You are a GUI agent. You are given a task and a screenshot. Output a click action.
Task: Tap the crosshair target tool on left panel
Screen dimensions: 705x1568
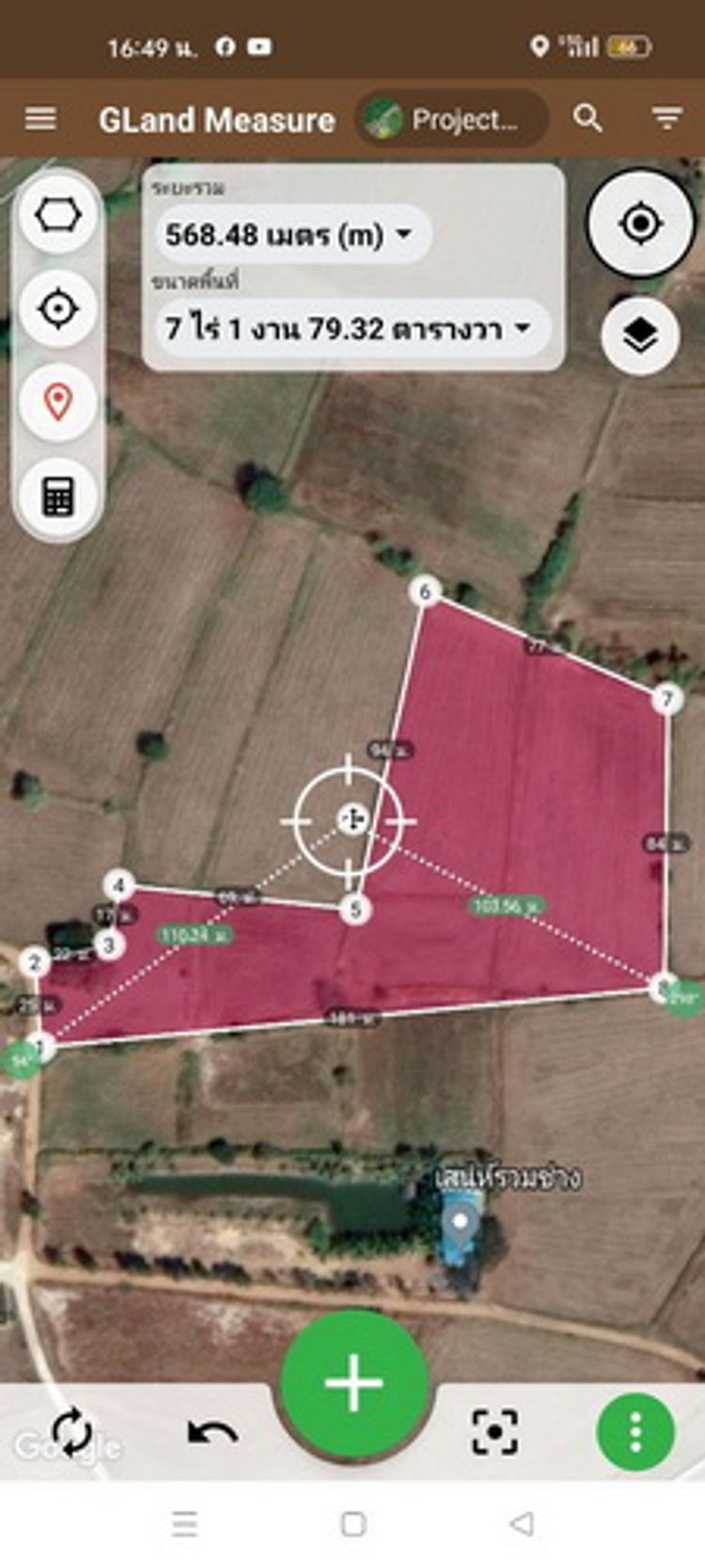tap(58, 309)
